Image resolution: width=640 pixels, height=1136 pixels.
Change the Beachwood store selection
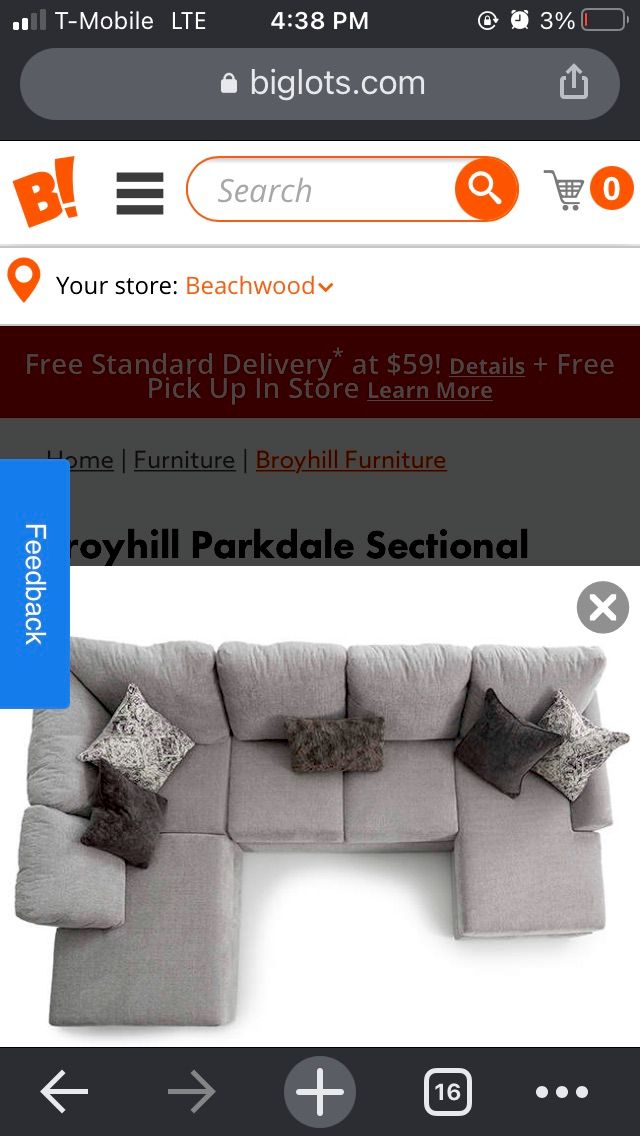pyautogui.click(x=258, y=286)
